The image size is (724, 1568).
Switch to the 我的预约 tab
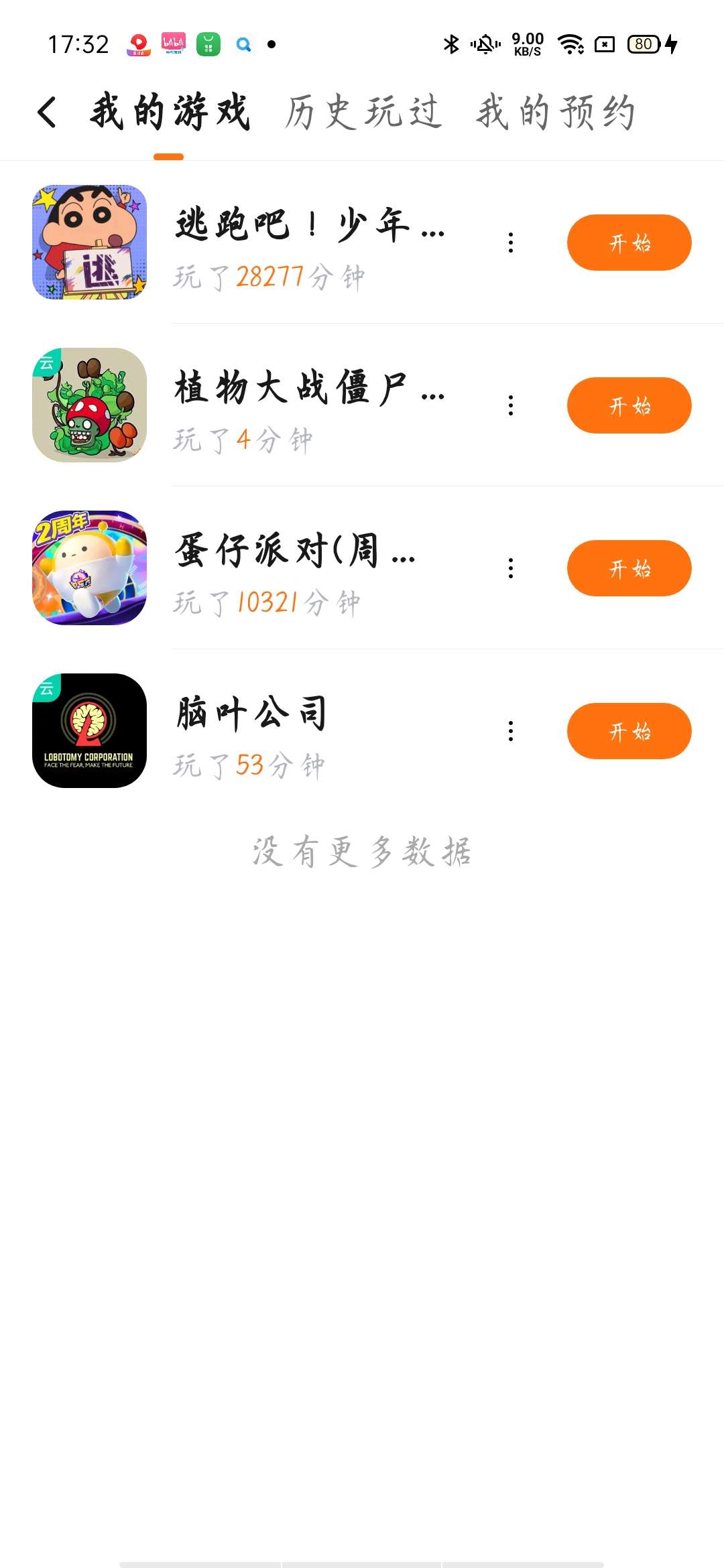(556, 112)
